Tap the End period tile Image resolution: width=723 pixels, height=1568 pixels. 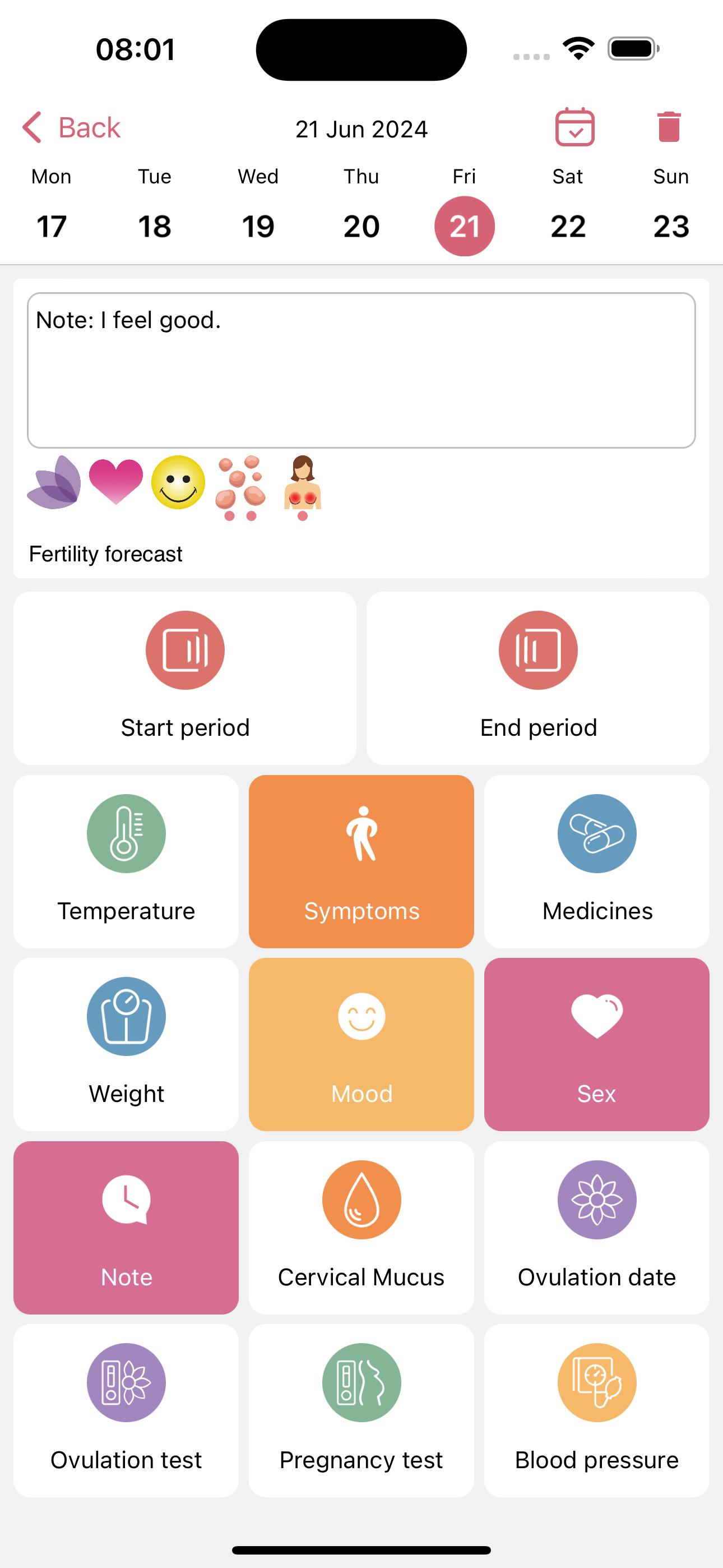pos(538,677)
